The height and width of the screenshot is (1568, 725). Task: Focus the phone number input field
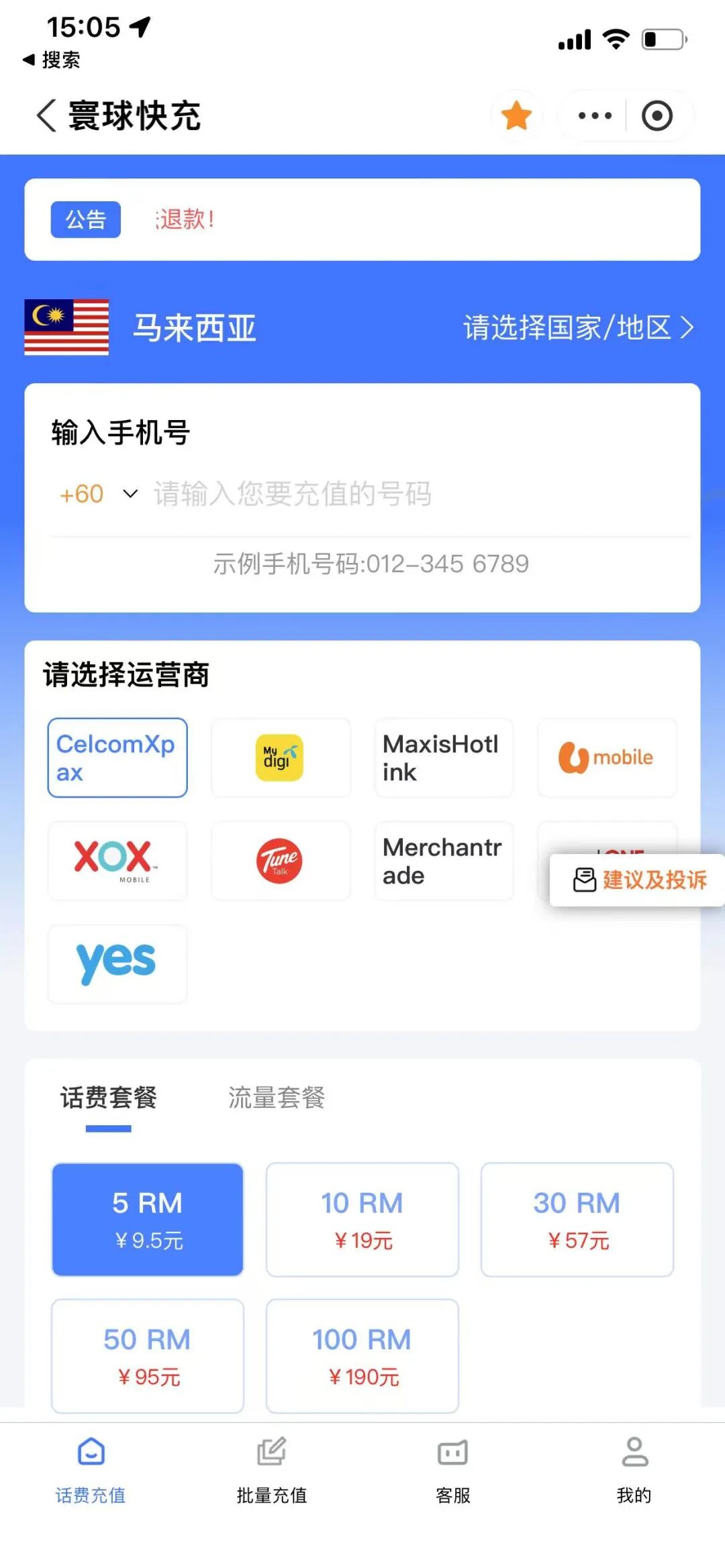(x=403, y=494)
